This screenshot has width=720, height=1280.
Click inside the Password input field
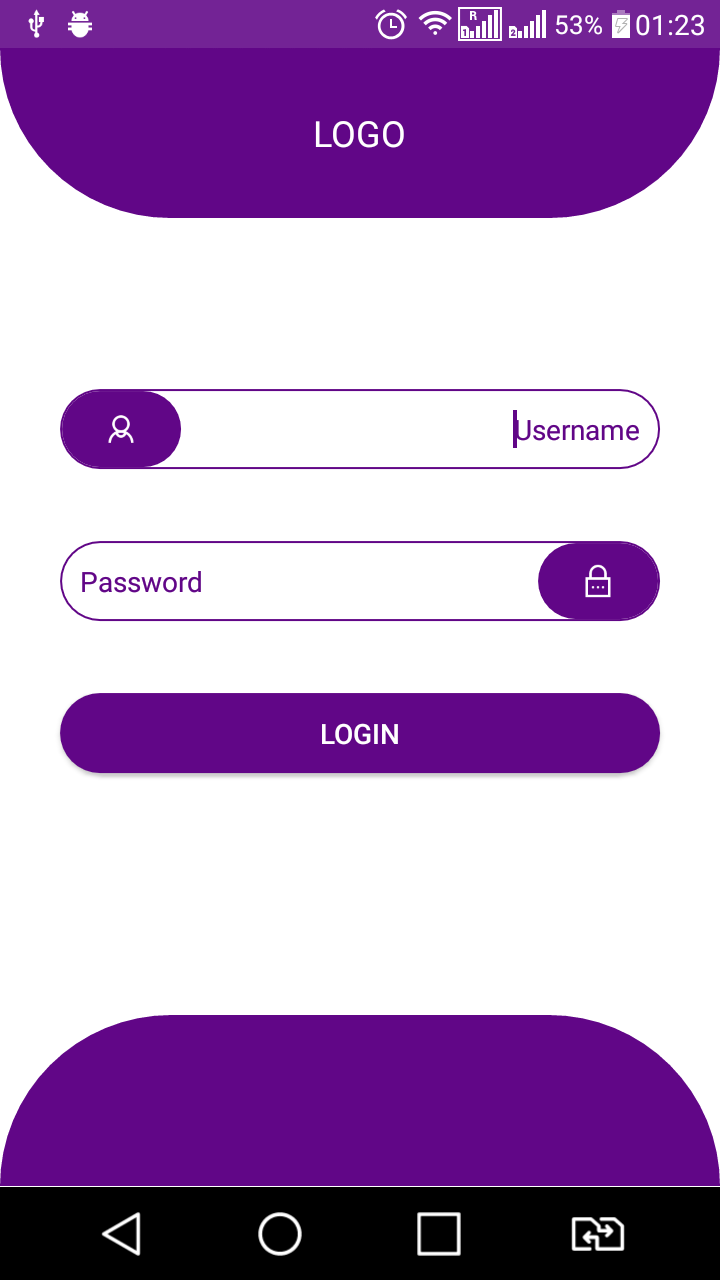pyautogui.click(x=300, y=581)
